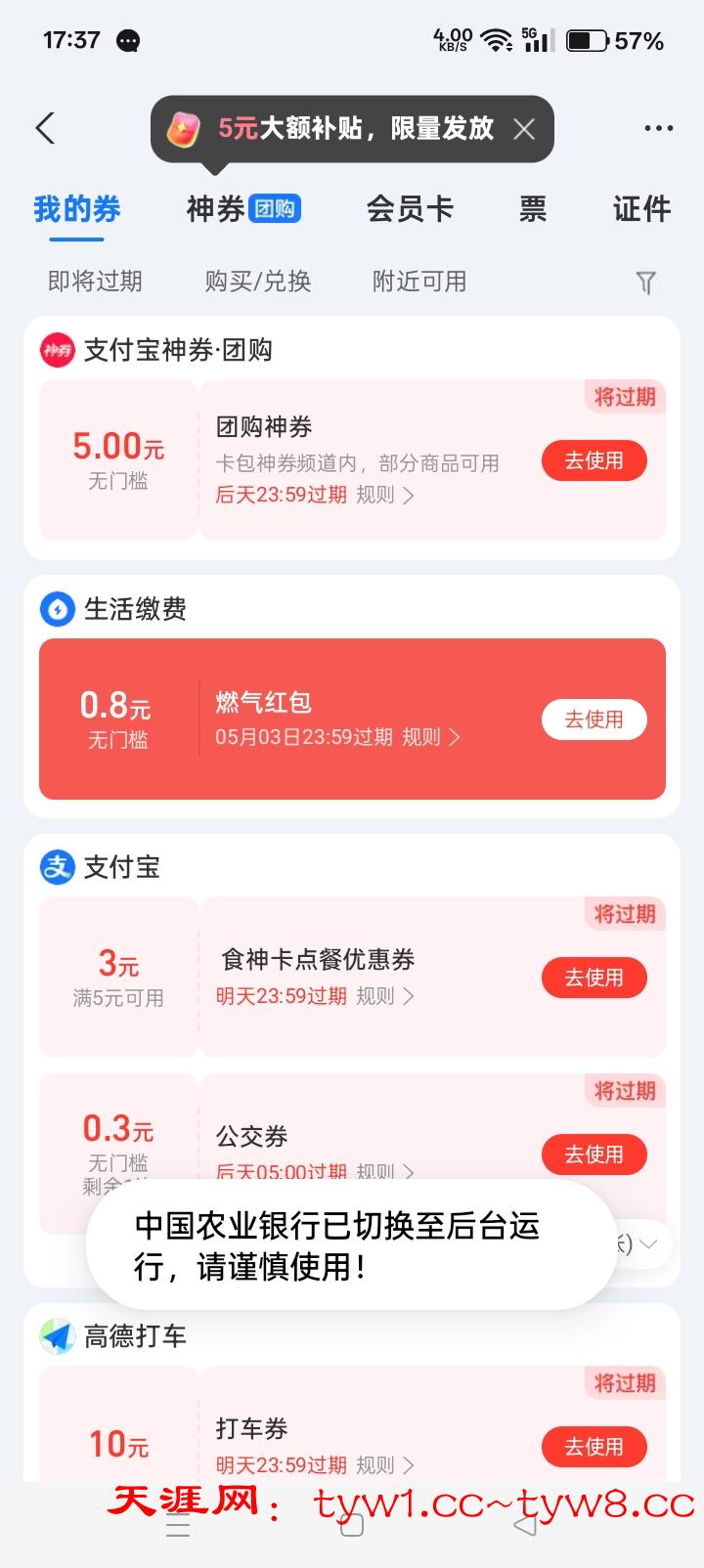Switch to the 神券 团购 tab
This screenshot has width=704, height=1568.
(x=242, y=208)
